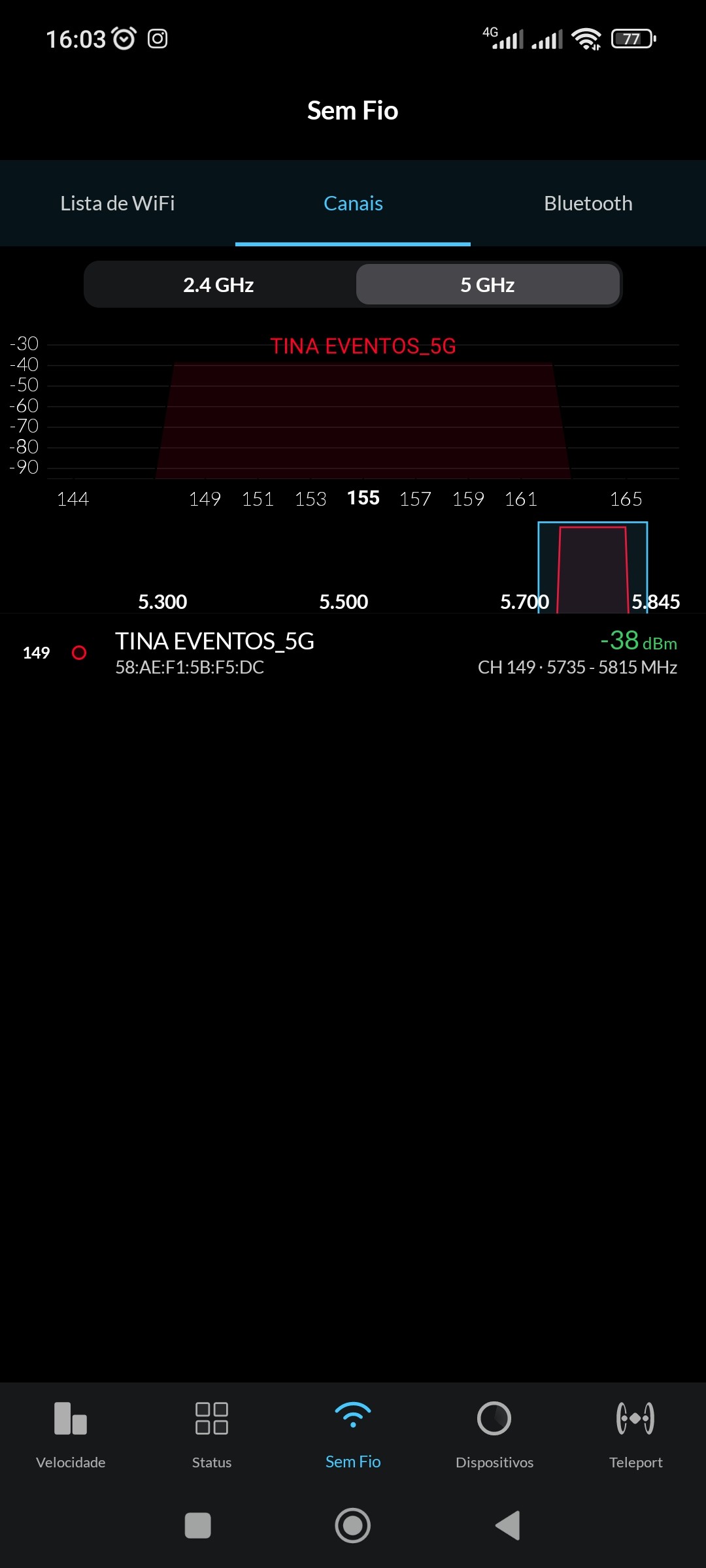Select the Canais tab
Screen dimensions: 706x1568
pyautogui.click(x=353, y=203)
